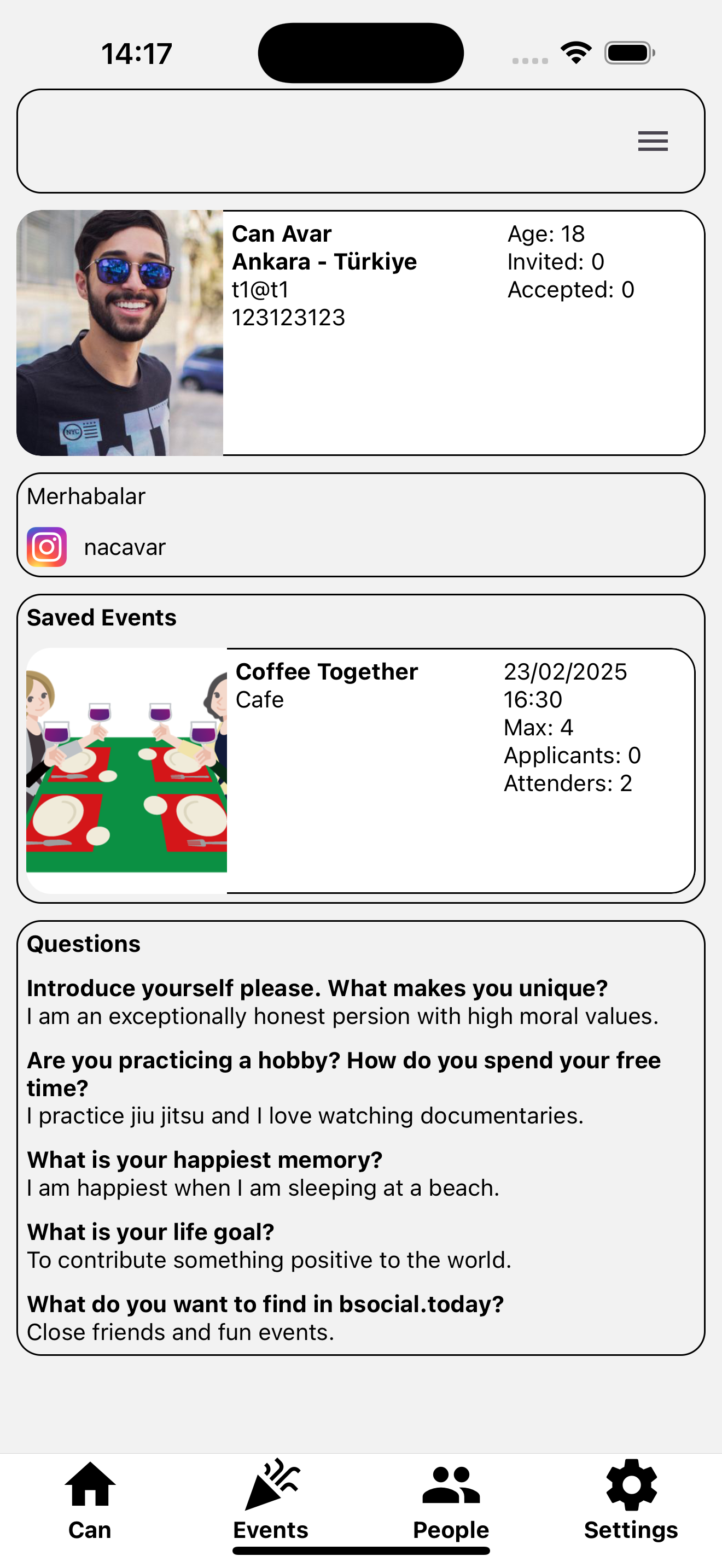This screenshot has height=1568, width=722.
Task: Open the hamburger menu
Action: (652, 141)
